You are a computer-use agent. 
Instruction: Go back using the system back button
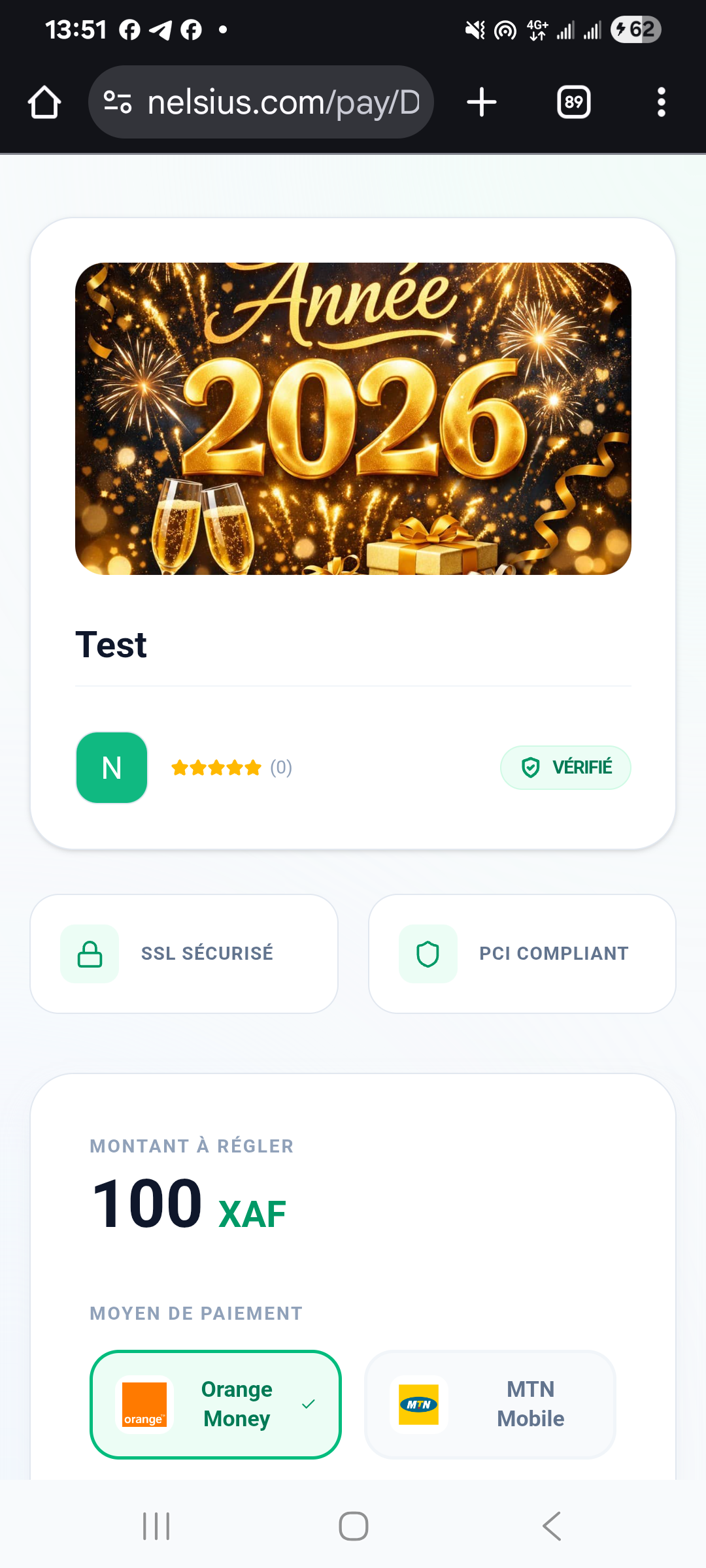(x=551, y=1526)
